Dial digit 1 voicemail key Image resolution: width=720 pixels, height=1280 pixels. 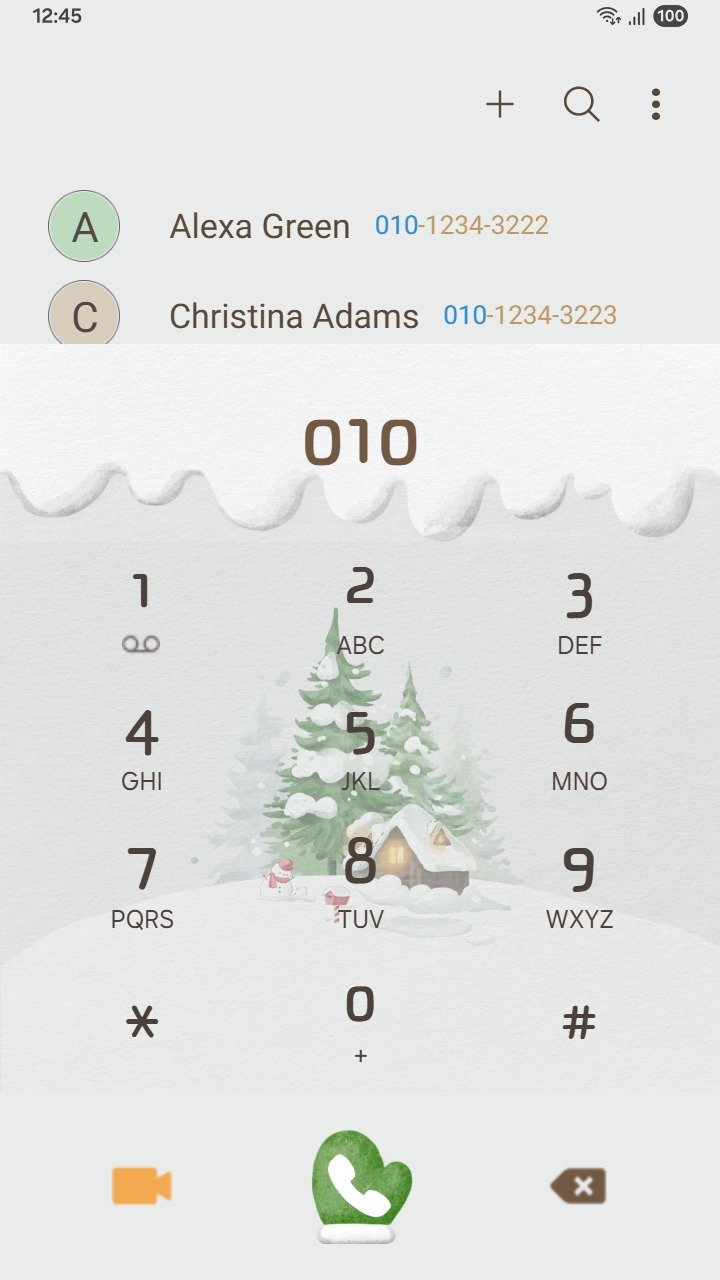[x=141, y=610]
